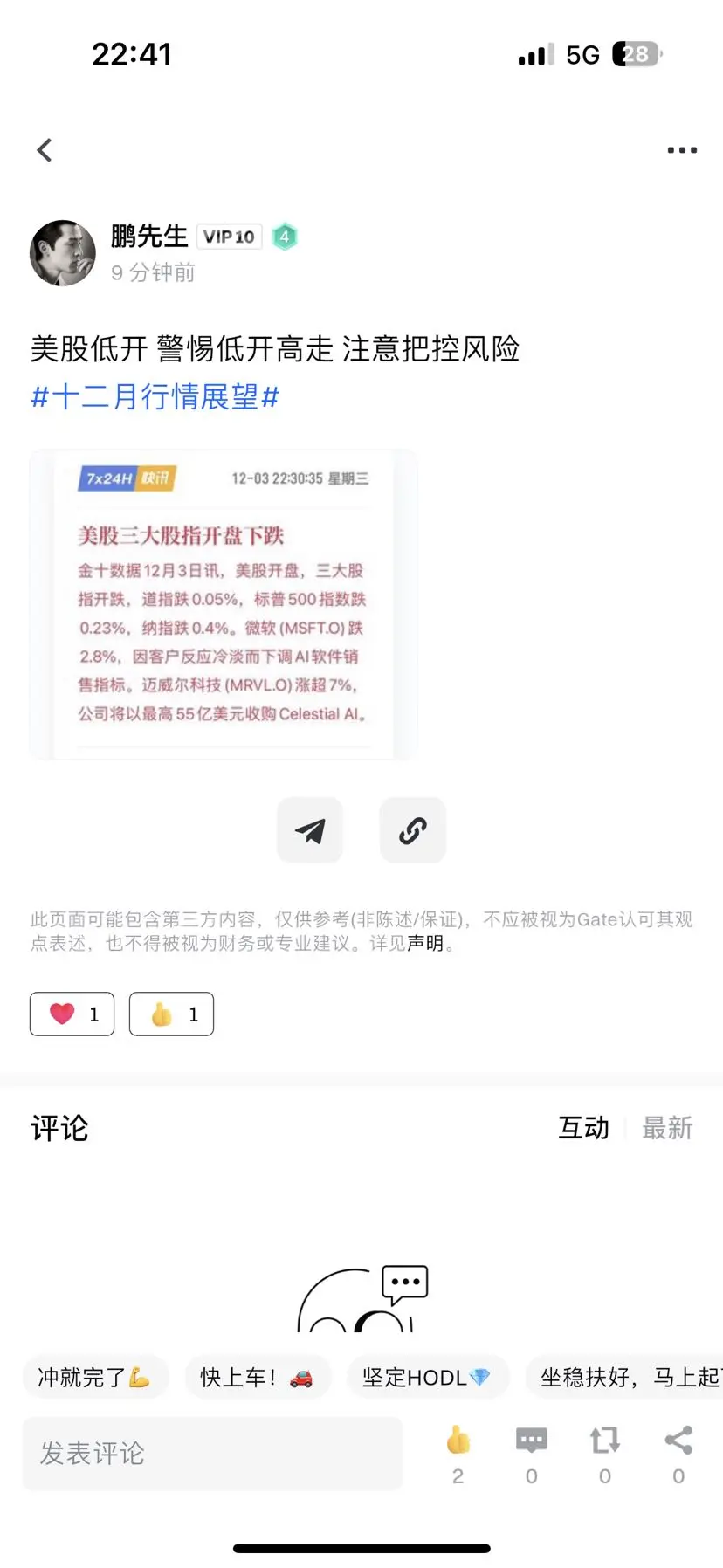Toggle the thumbs-up reaction on the post
Screen dimensions: 723x1568
(x=171, y=1014)
